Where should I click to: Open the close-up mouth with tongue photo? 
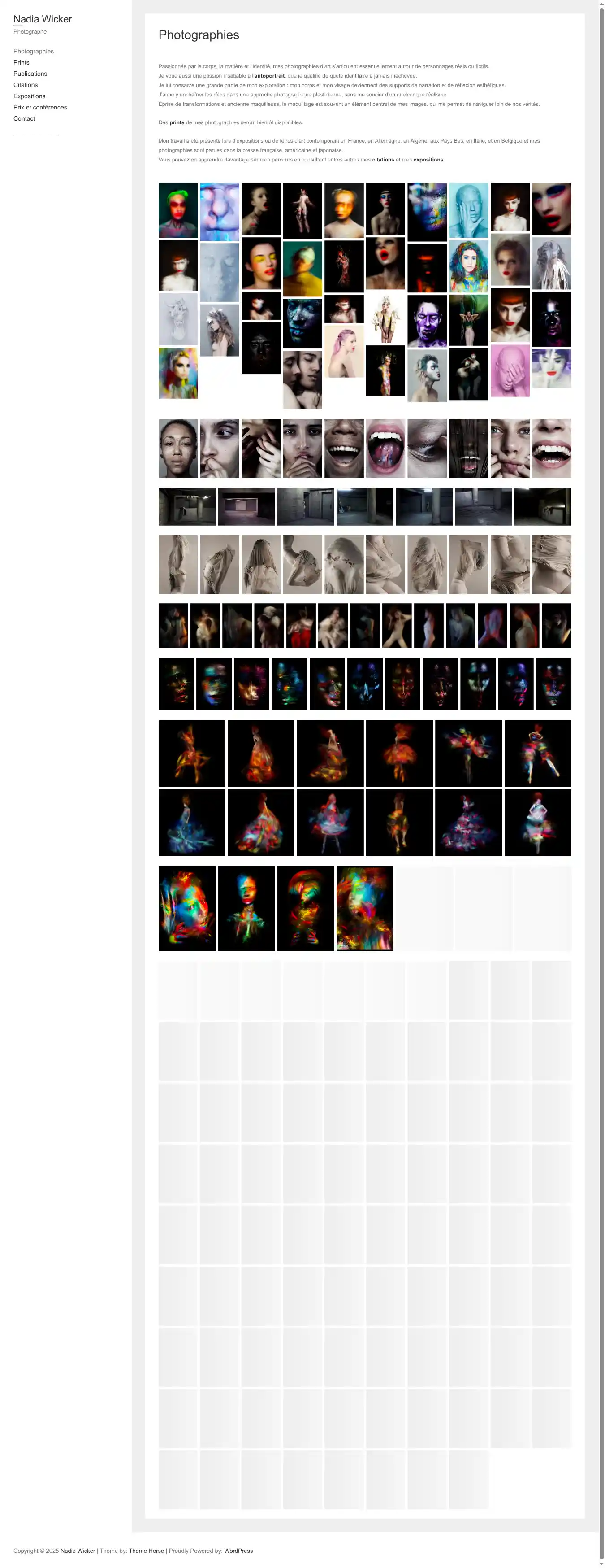point(385,448)
